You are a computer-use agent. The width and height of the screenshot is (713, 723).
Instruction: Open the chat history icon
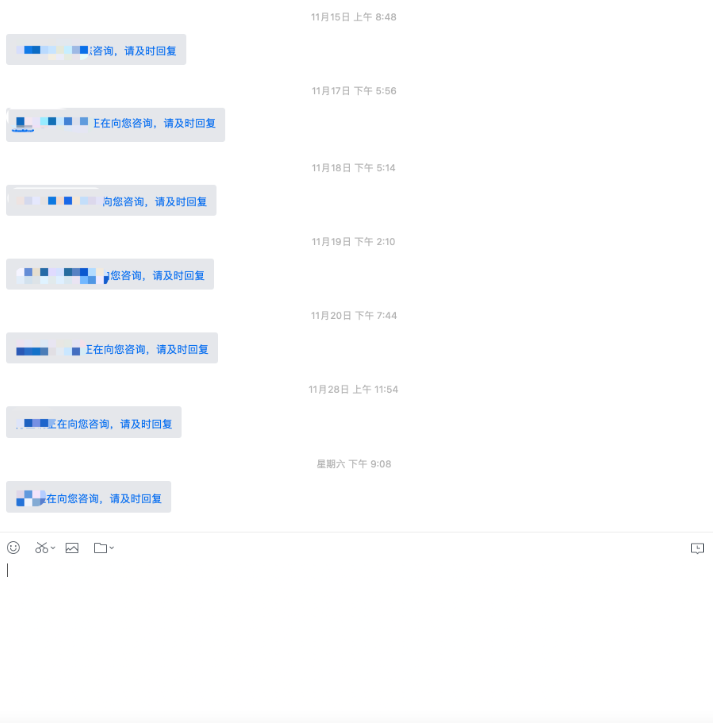pos(697,548)
